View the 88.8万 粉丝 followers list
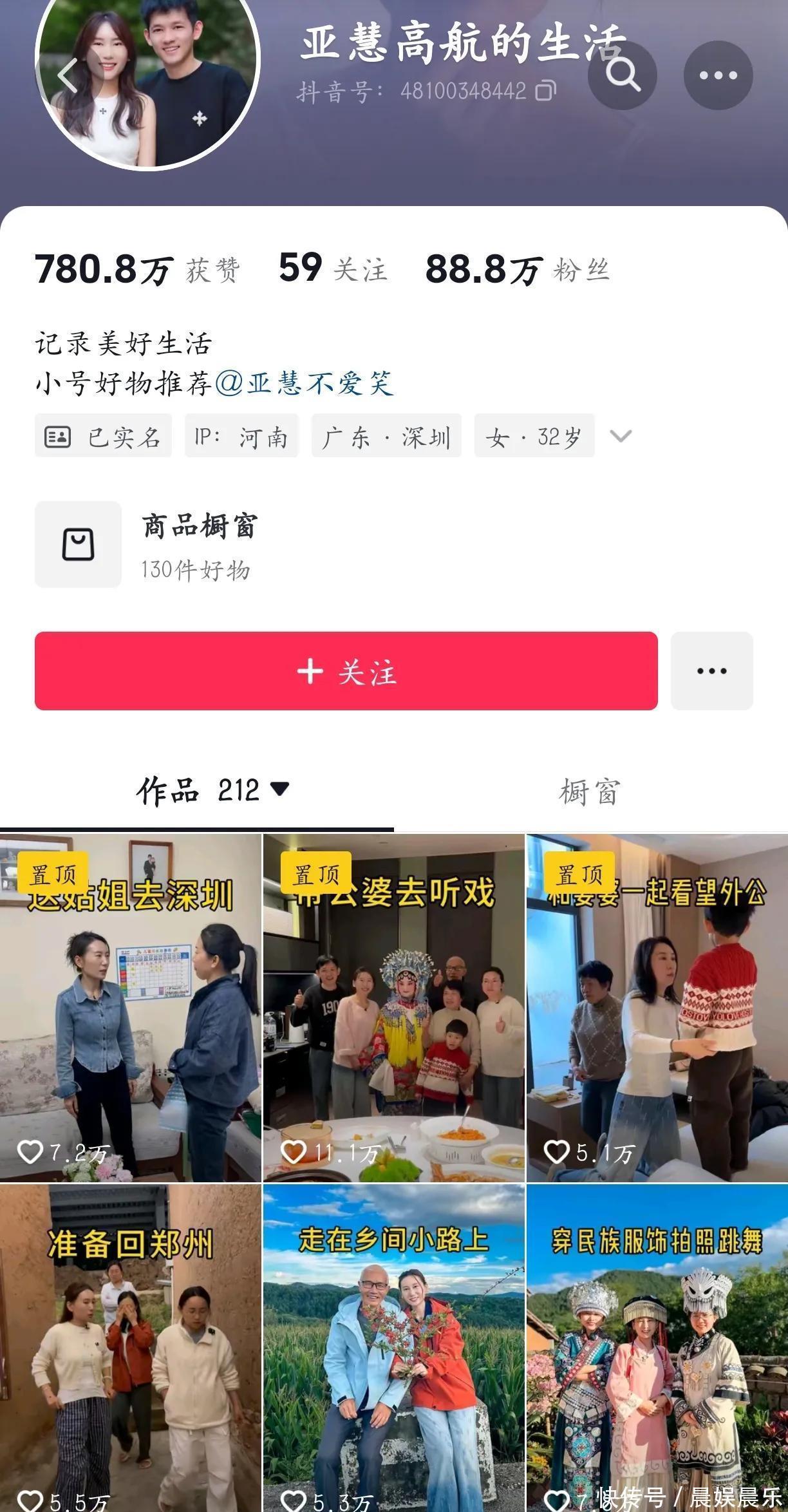This screenshot has width=788, height=1512. coord(517,270)
